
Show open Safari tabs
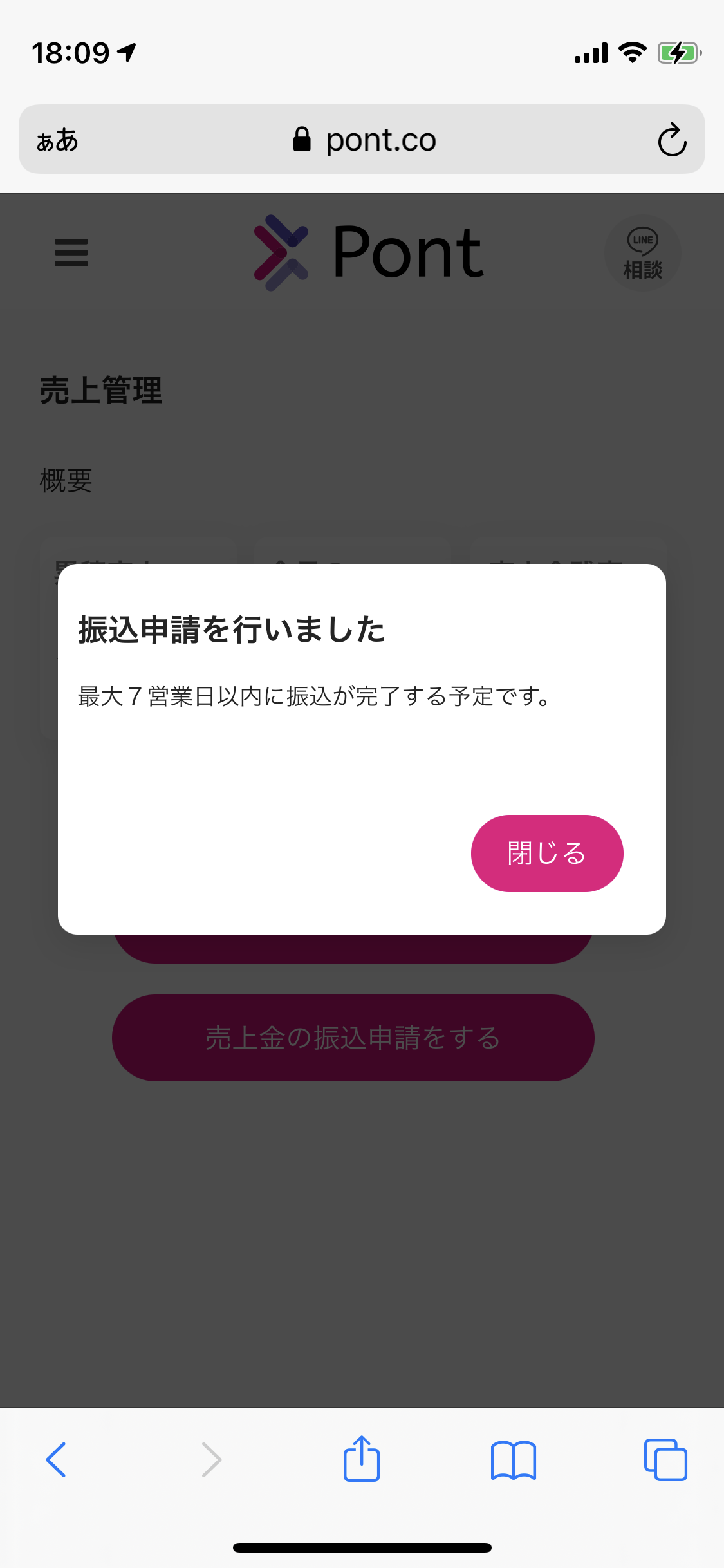point(665,1459)
